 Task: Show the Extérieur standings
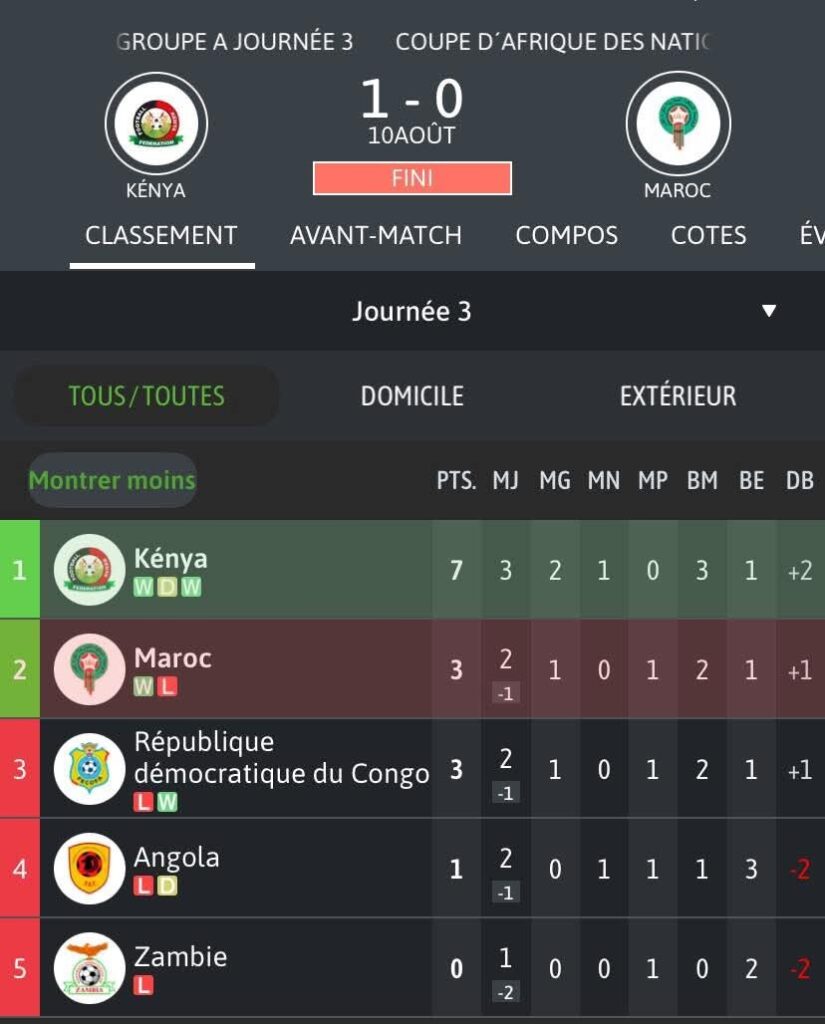[677, 396]
